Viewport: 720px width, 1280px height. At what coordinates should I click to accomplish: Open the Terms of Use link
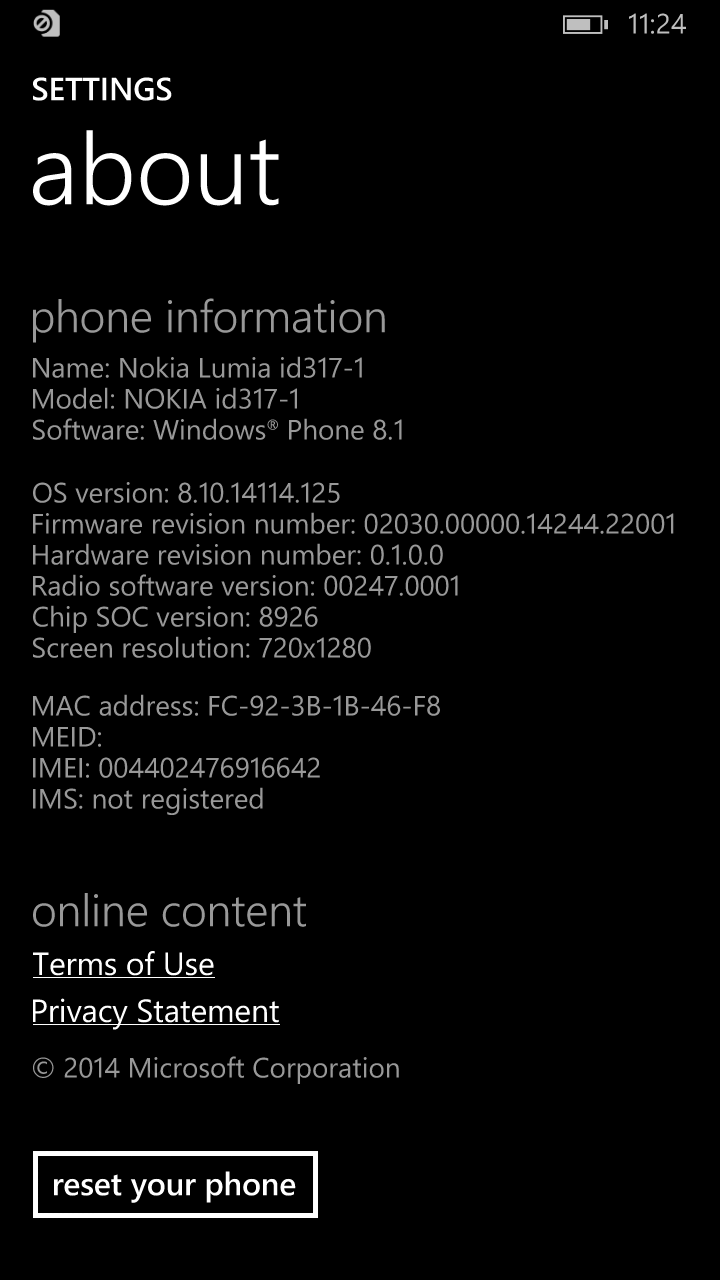point(123,964)
